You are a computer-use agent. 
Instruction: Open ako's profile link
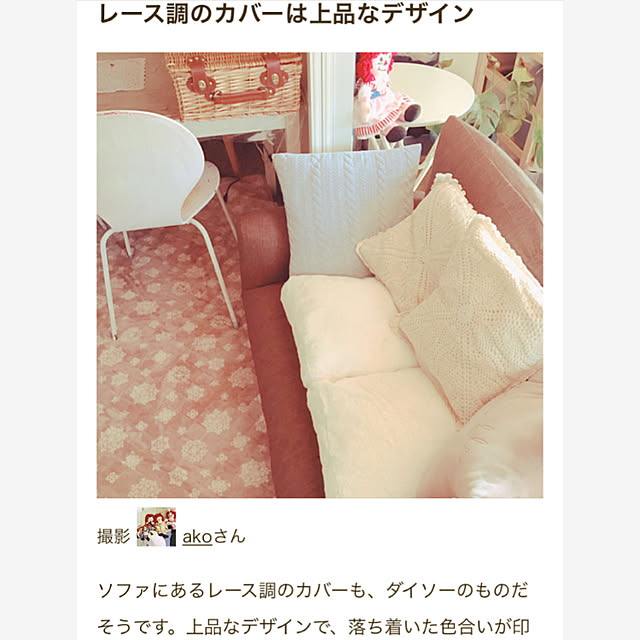[197, 536]
